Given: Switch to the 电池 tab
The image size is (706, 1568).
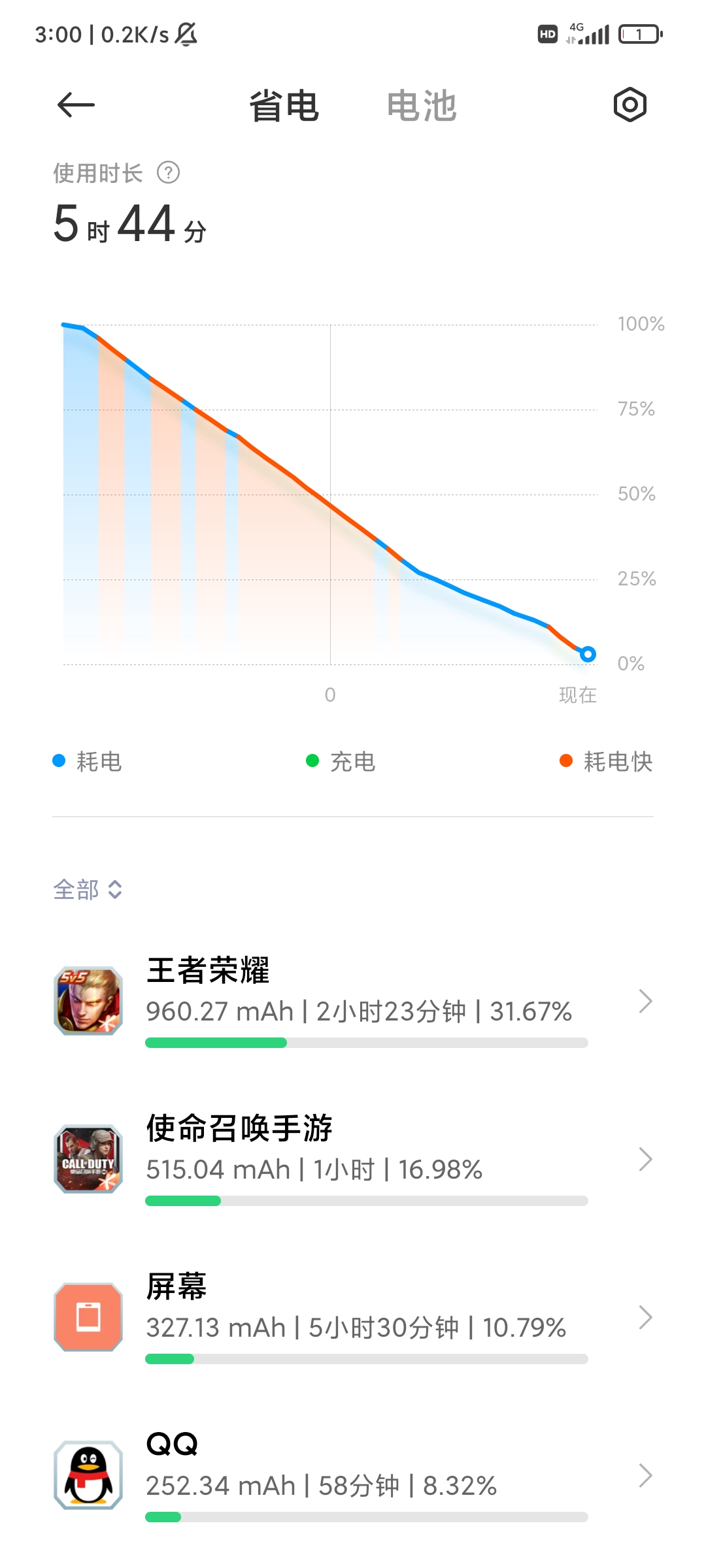Looking at the screenshot, I should [x=422, y=106].
